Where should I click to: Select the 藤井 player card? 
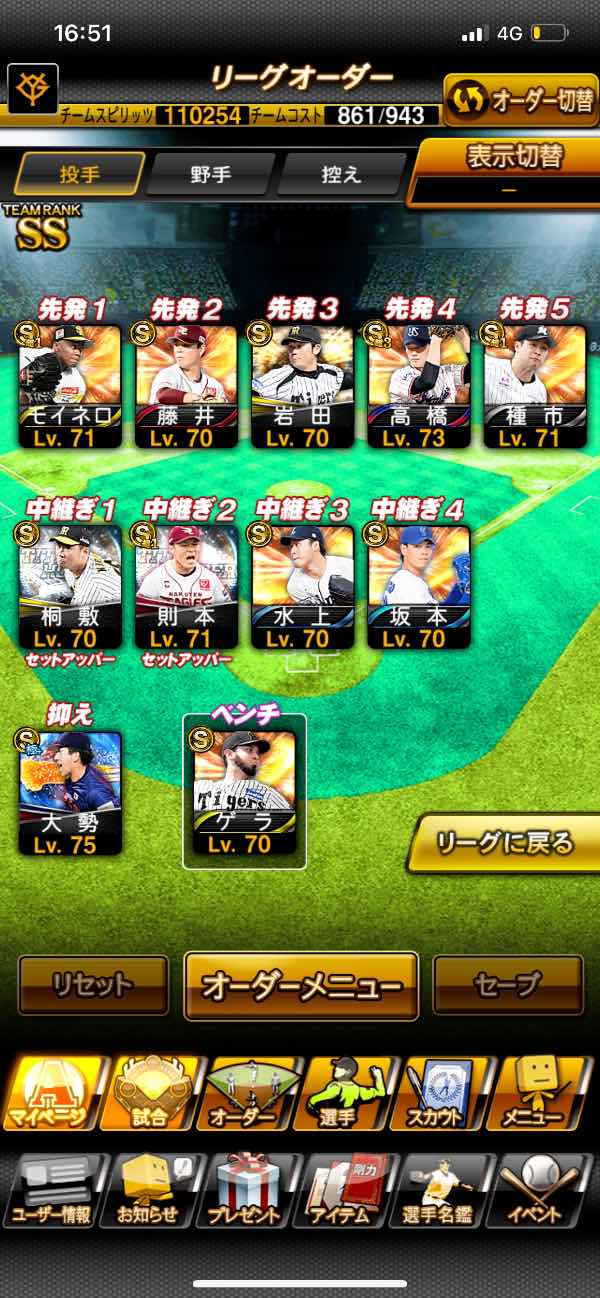(186, 385)
